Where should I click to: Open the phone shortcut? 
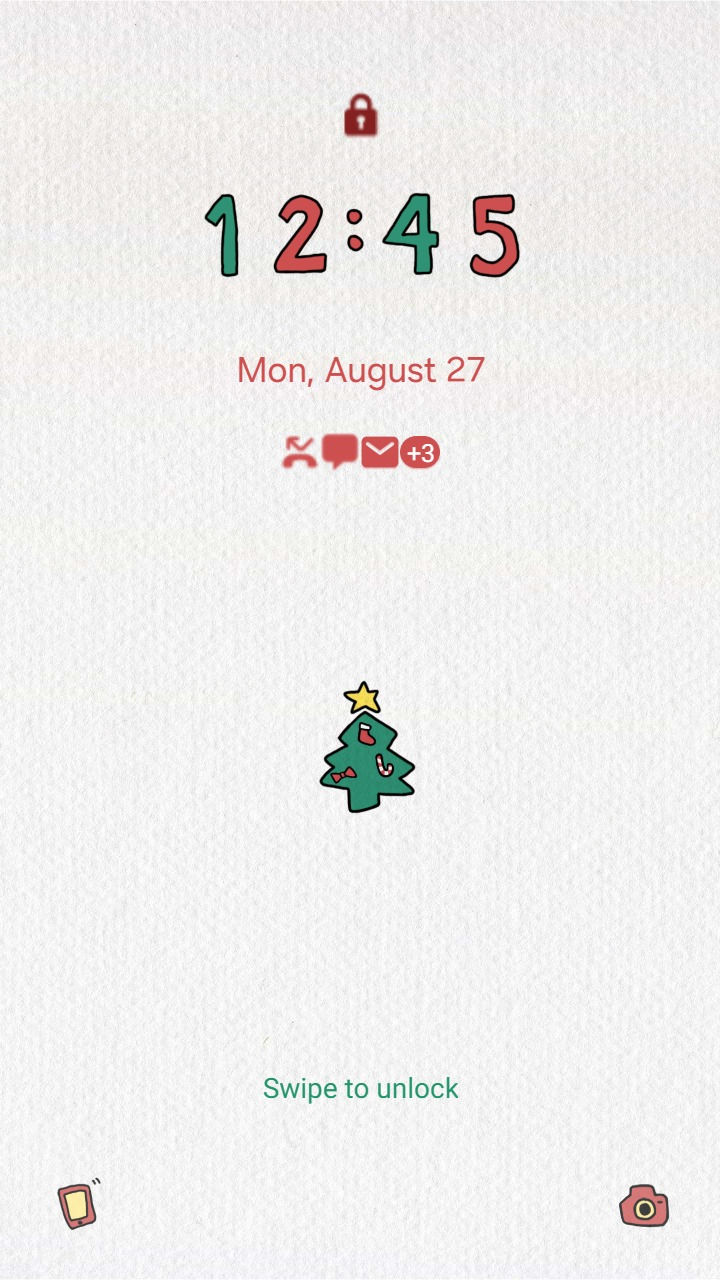click(78, 1204)
